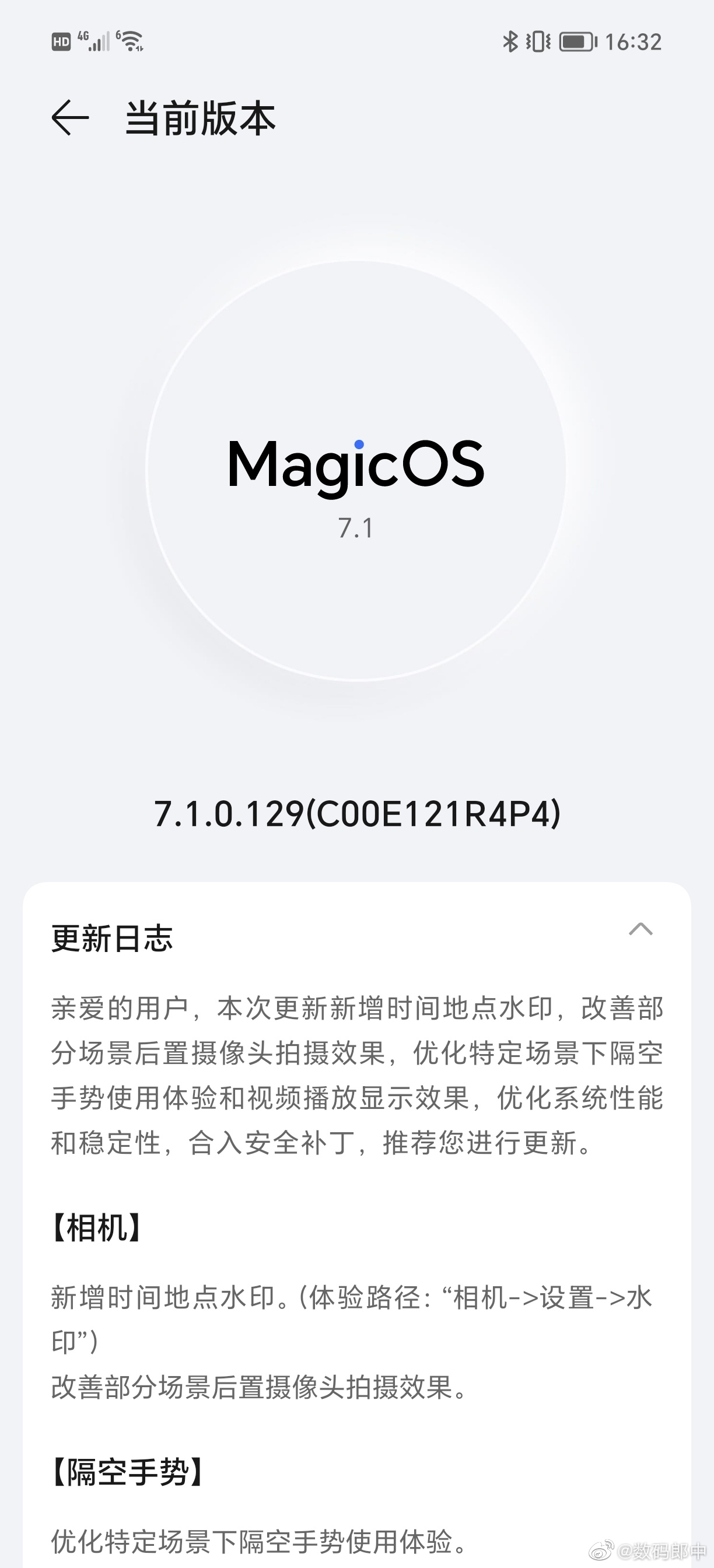Collapse the 更新日志 section
The image size is (714, 1568).
coord(640,929)
